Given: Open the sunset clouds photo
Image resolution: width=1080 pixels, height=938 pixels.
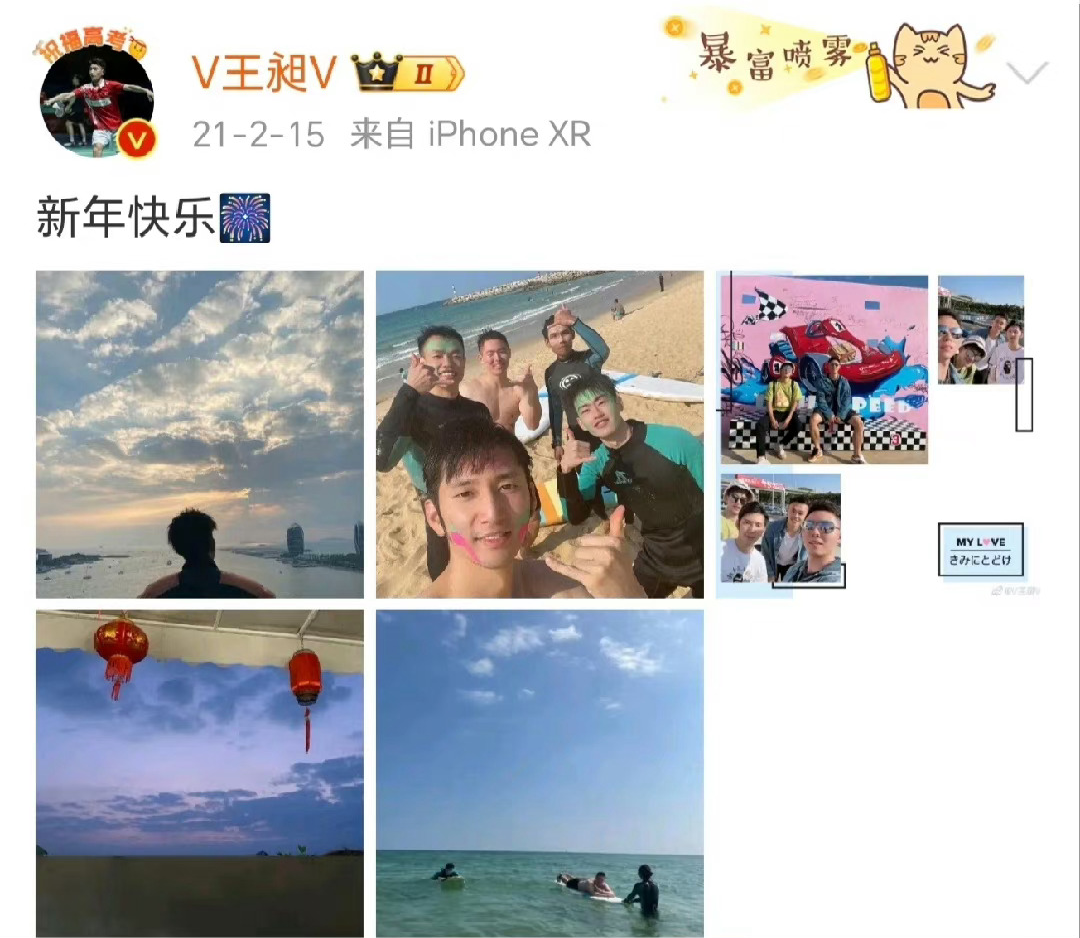Looking at the screenshot, I should tap(200, 434).
